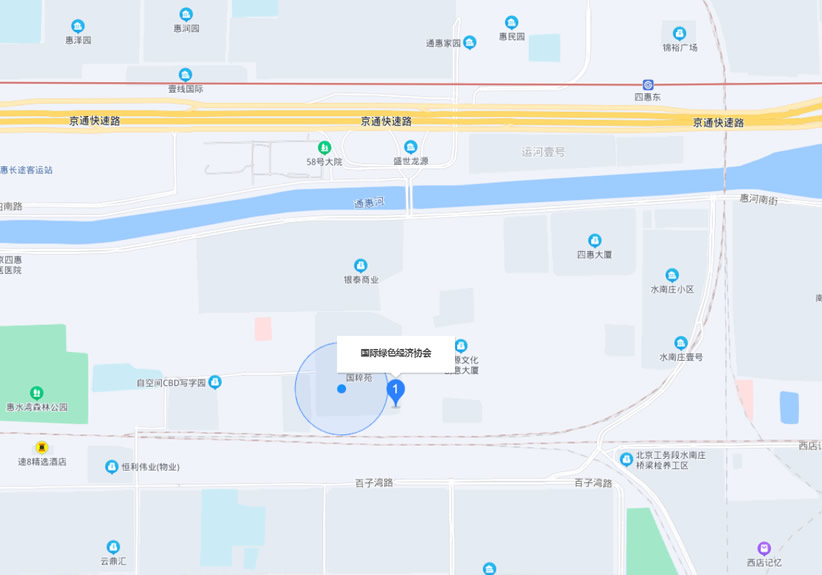The width and height of the screenshot is (822, 575).
Task: Tap the 云鼎汇 marker
Action: (115, 547)
